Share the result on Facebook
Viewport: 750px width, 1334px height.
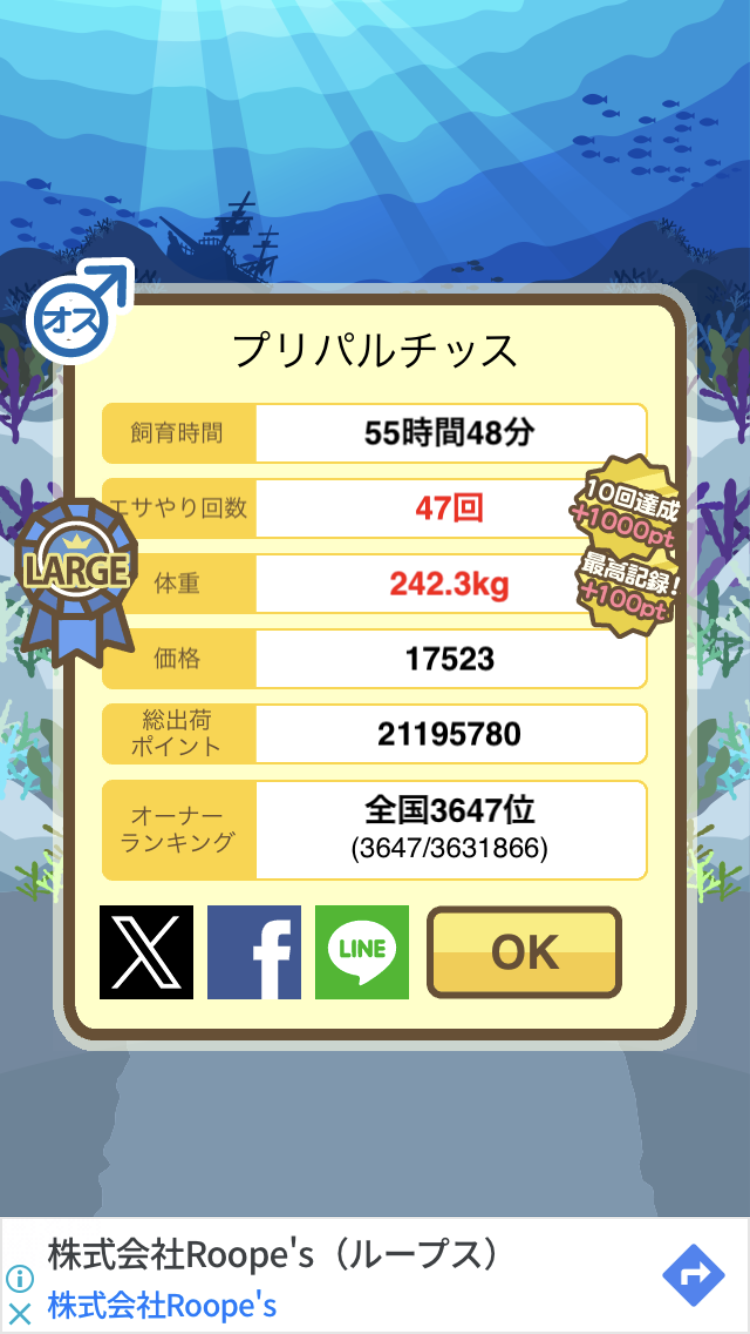tap(254, 952)
